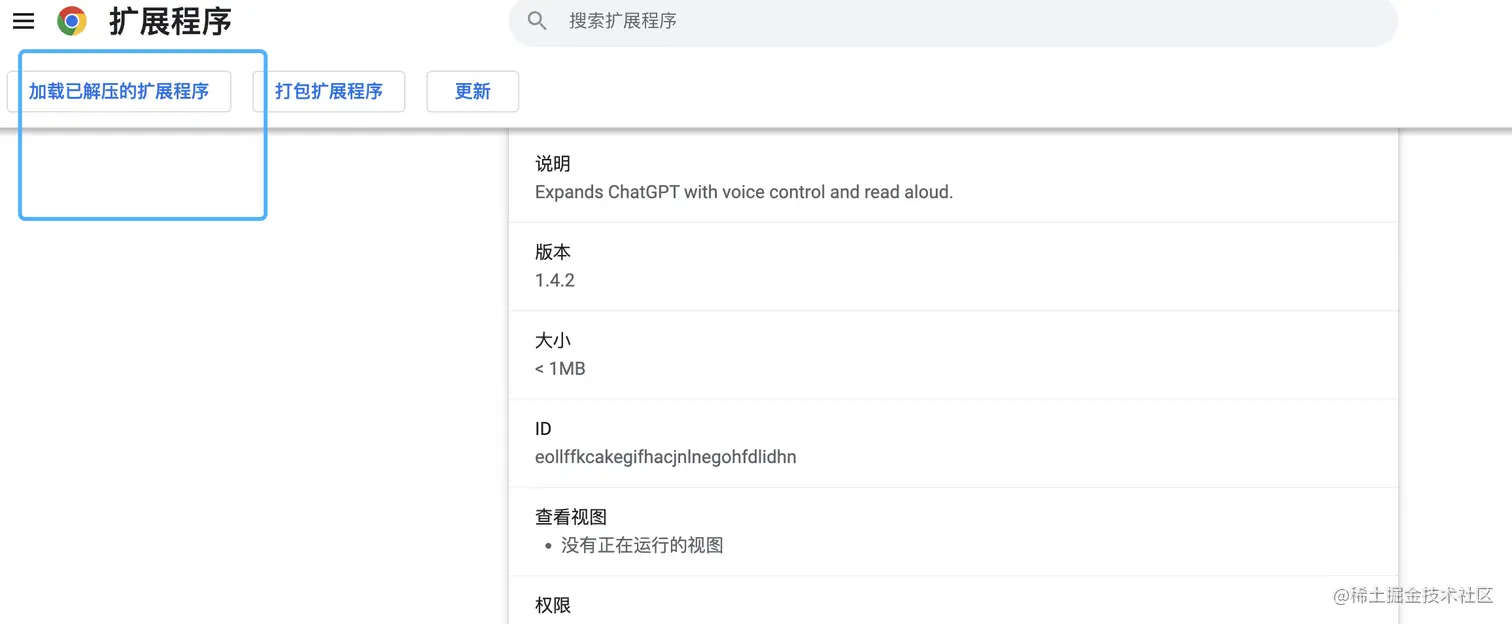Click 打包扩展程序 button
1512x624 pixels.
coord(329,91)
